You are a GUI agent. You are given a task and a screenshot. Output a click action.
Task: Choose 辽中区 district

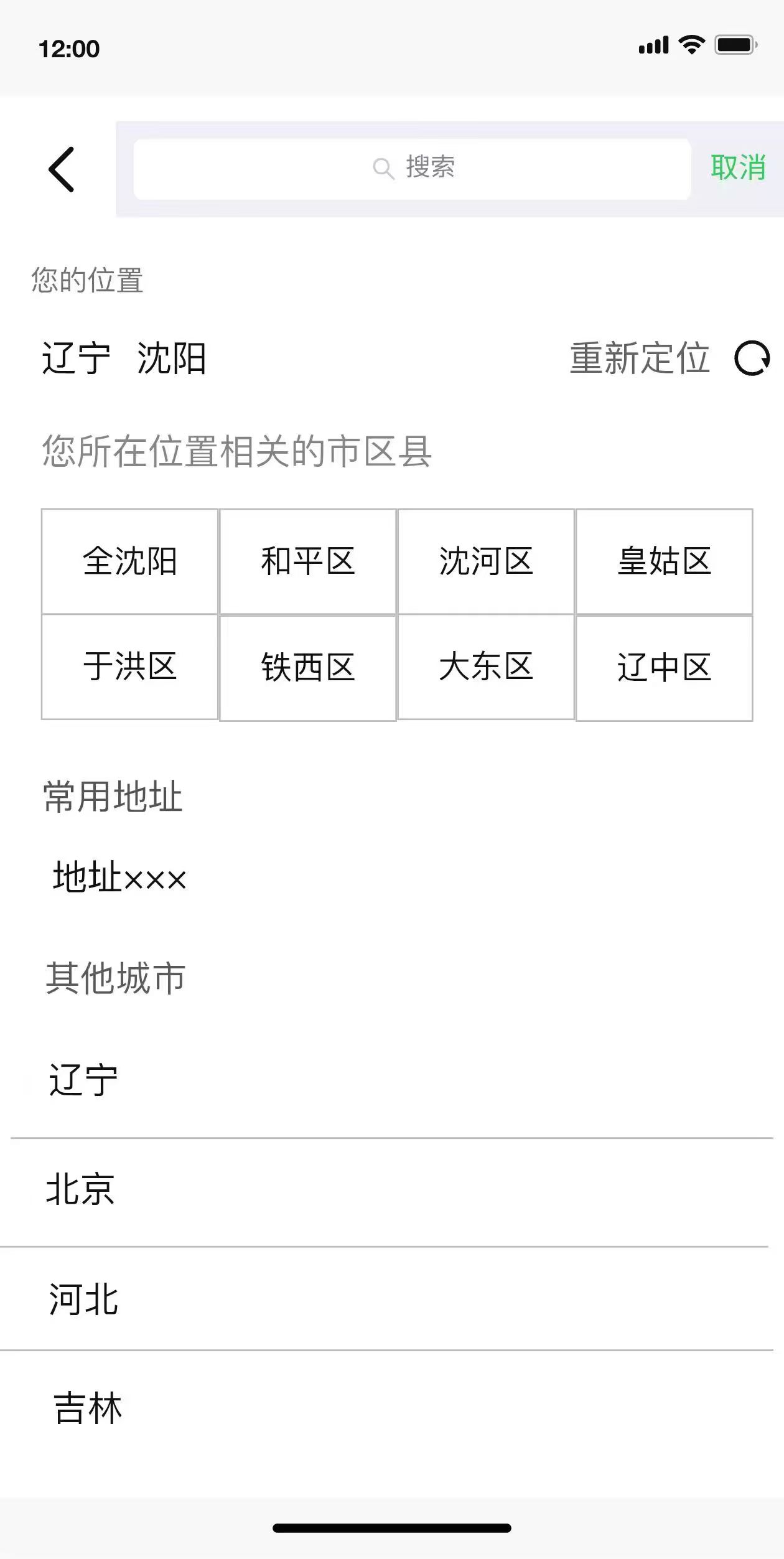(x=664, y=668)
